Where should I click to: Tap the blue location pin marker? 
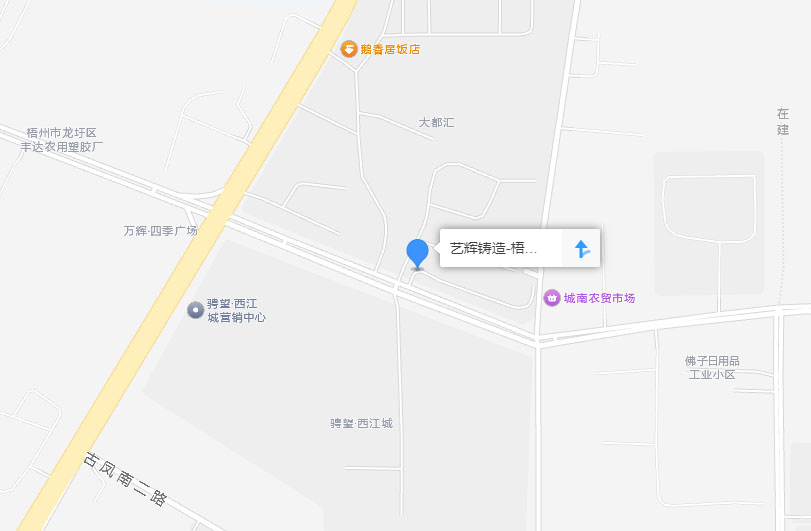(417, 253)
